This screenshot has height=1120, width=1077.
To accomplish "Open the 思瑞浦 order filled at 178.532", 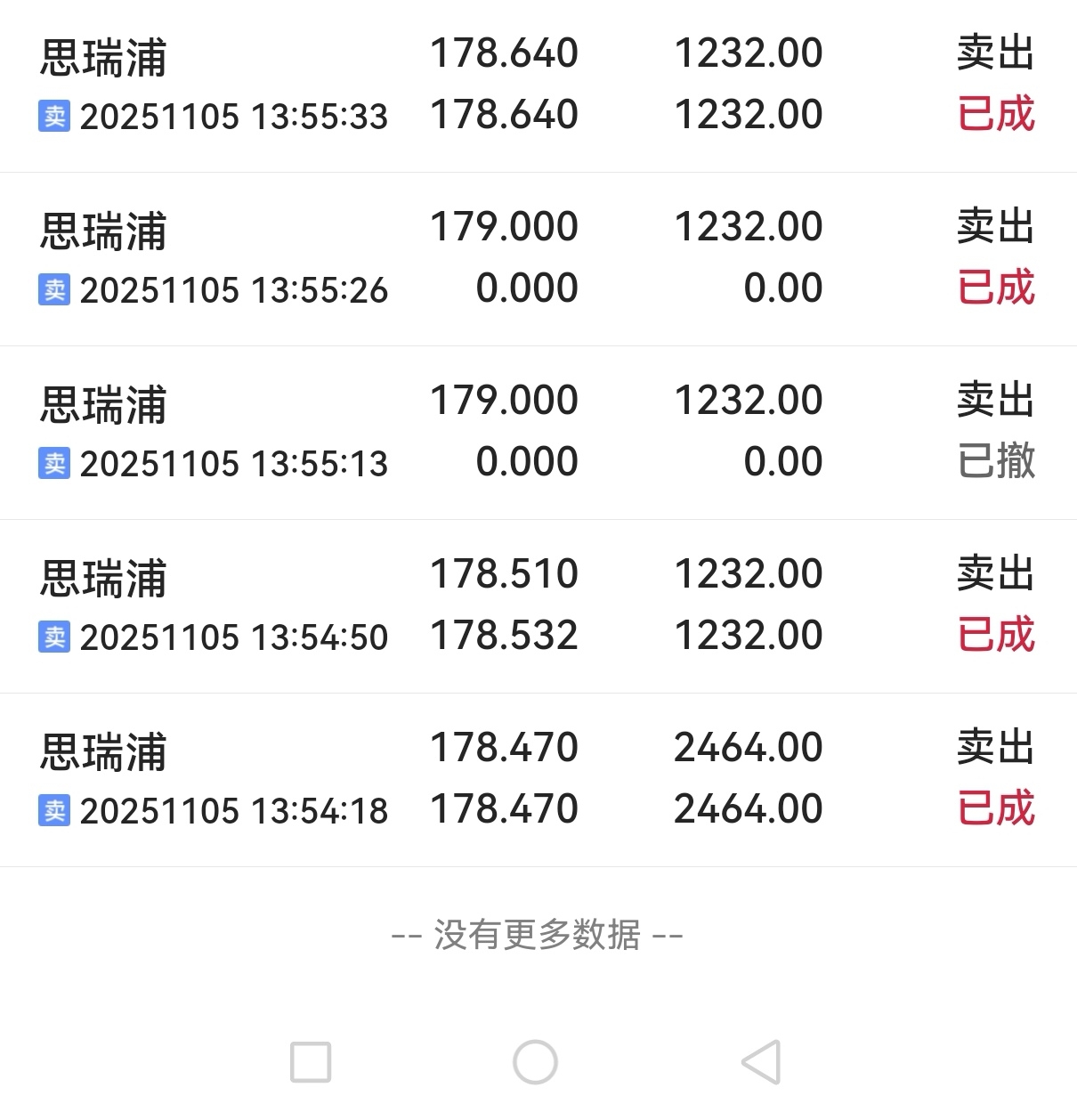I will pos(538,605).
